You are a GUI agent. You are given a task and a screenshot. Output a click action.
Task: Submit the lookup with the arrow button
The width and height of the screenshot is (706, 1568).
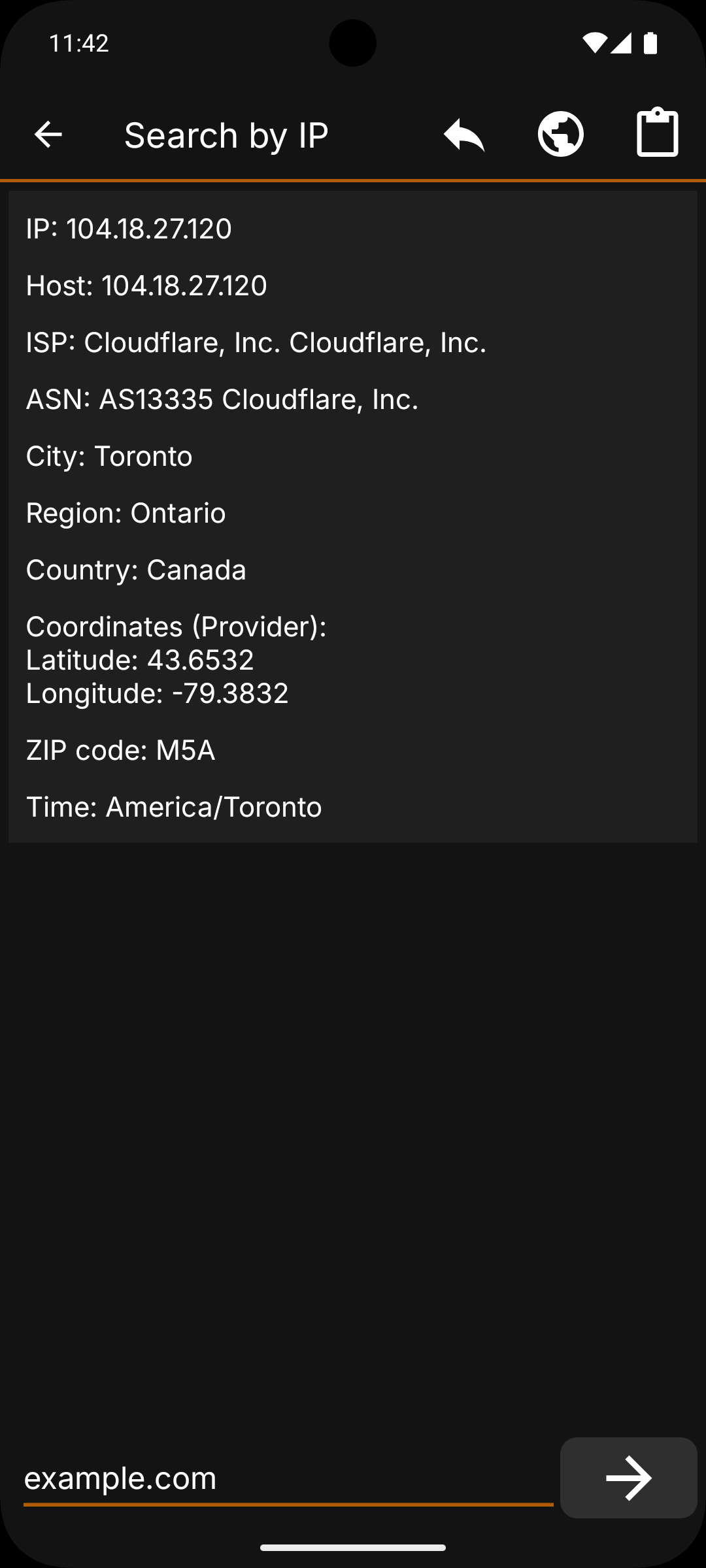tap(628, 1478)
